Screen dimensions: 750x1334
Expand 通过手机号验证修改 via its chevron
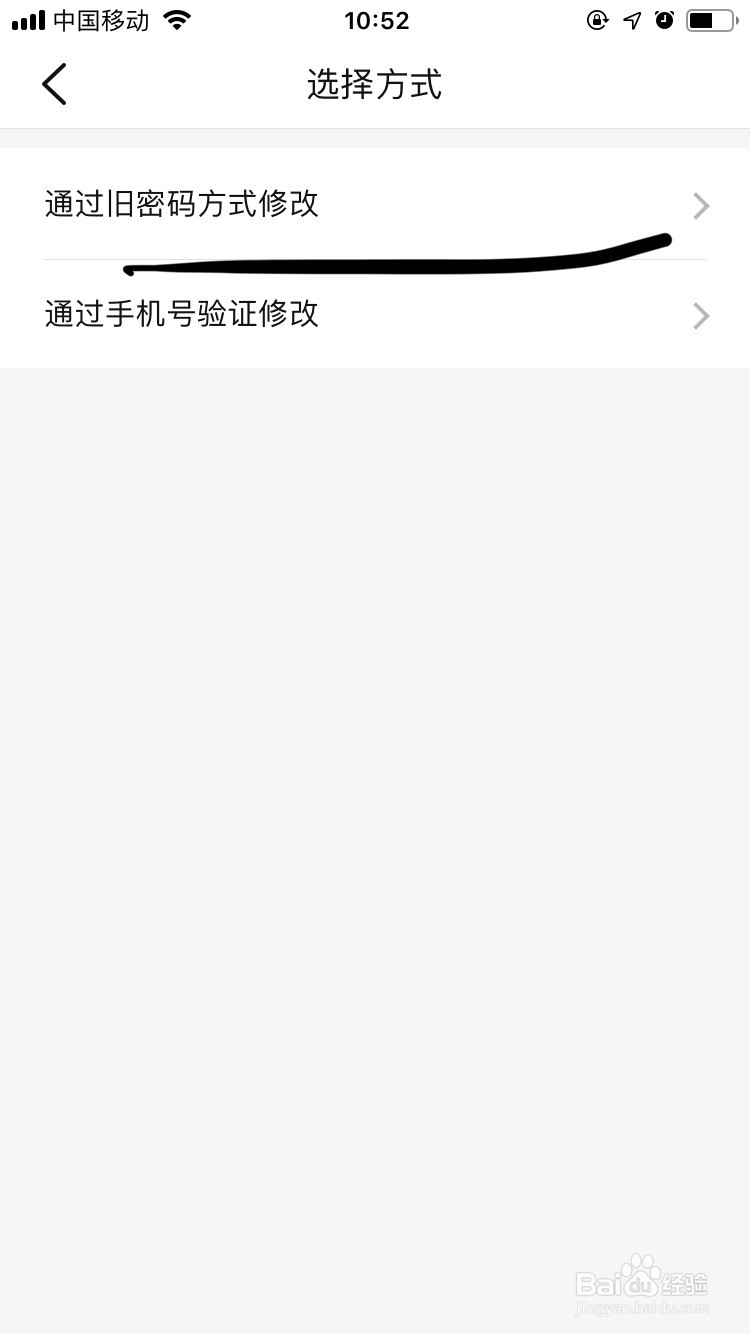point(701,316)
